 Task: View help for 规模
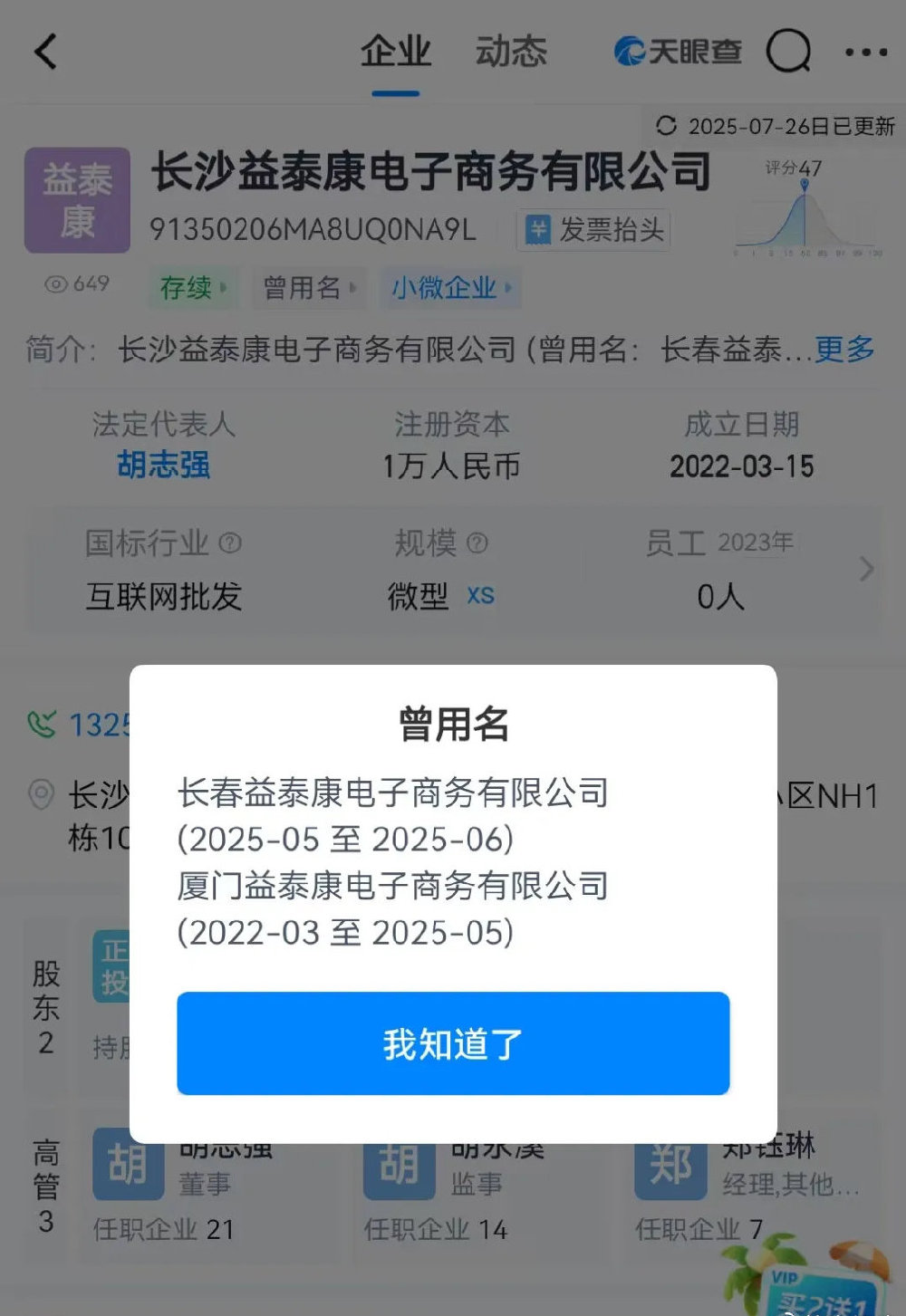point(477,543)
